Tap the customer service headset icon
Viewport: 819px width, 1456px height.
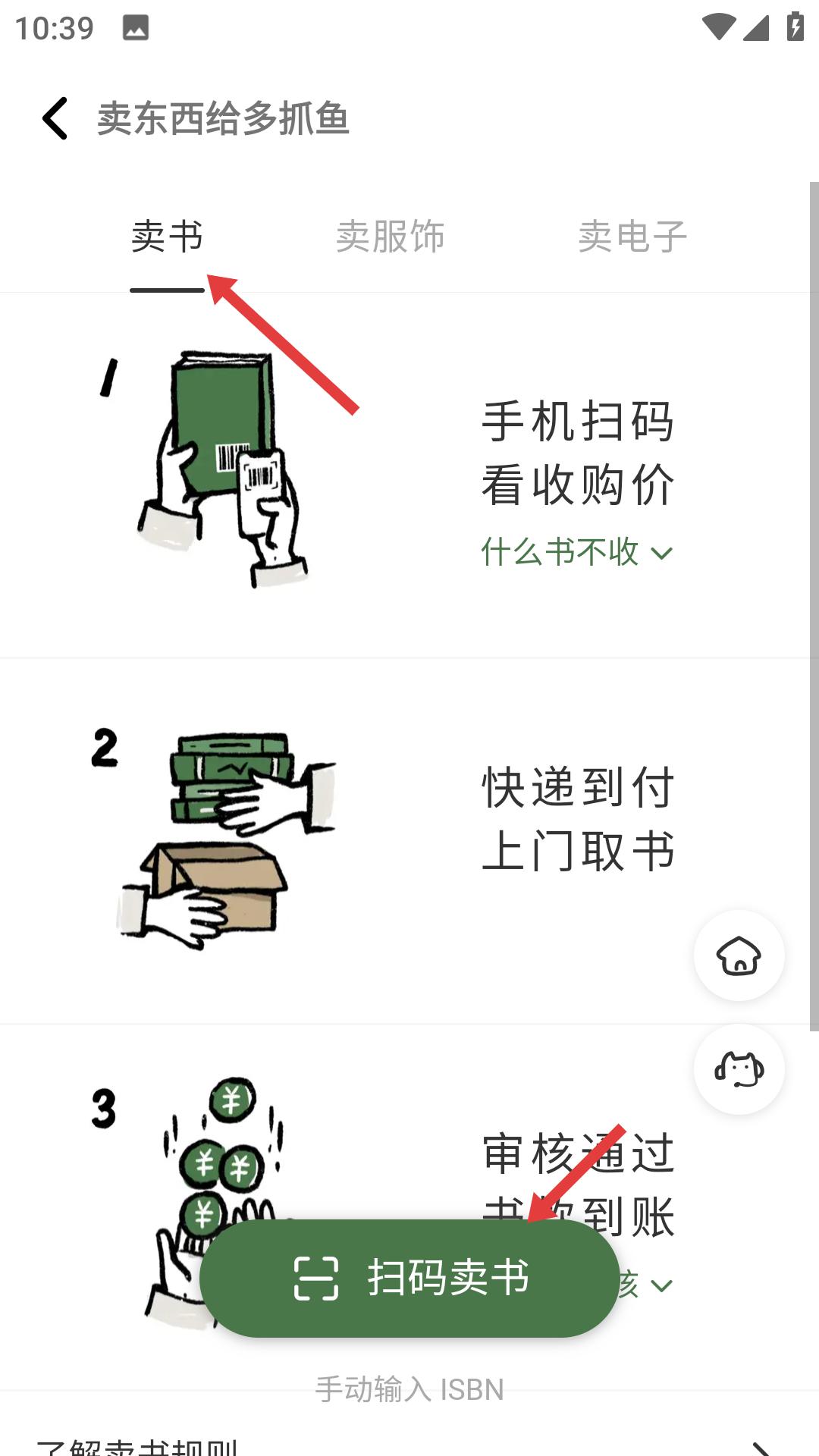coord(738,1070)
